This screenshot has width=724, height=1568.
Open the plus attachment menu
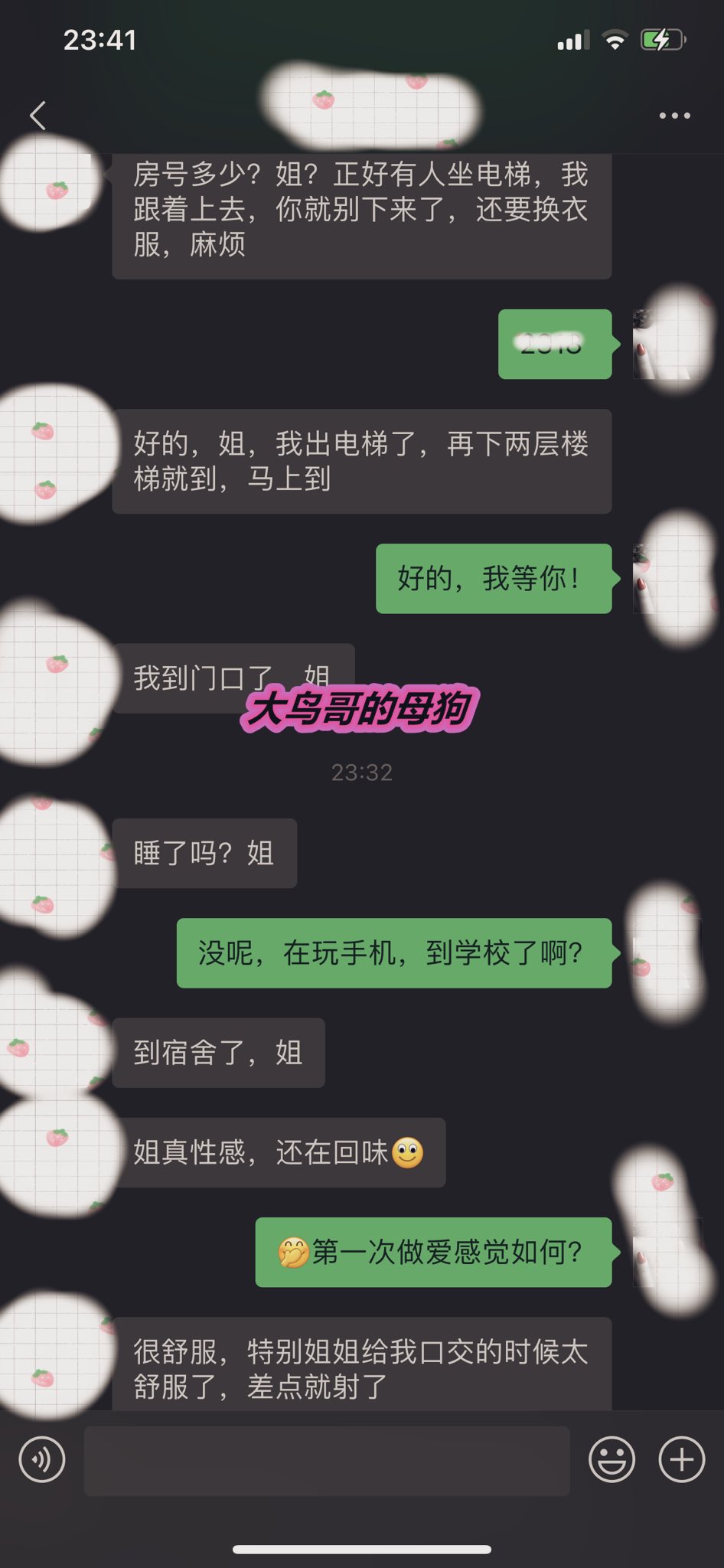click(682, 1459)
